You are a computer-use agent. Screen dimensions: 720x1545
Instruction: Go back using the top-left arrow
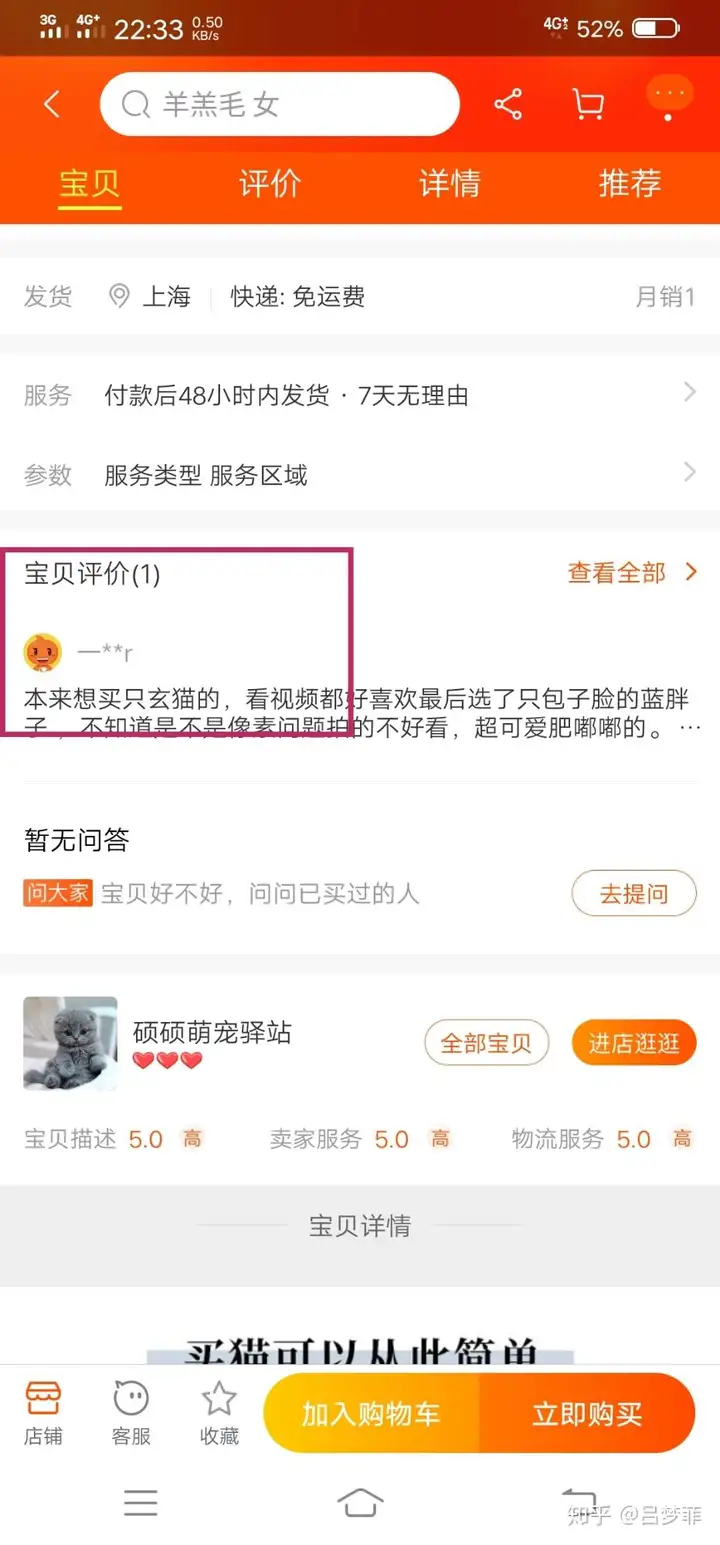pos(52,104)
